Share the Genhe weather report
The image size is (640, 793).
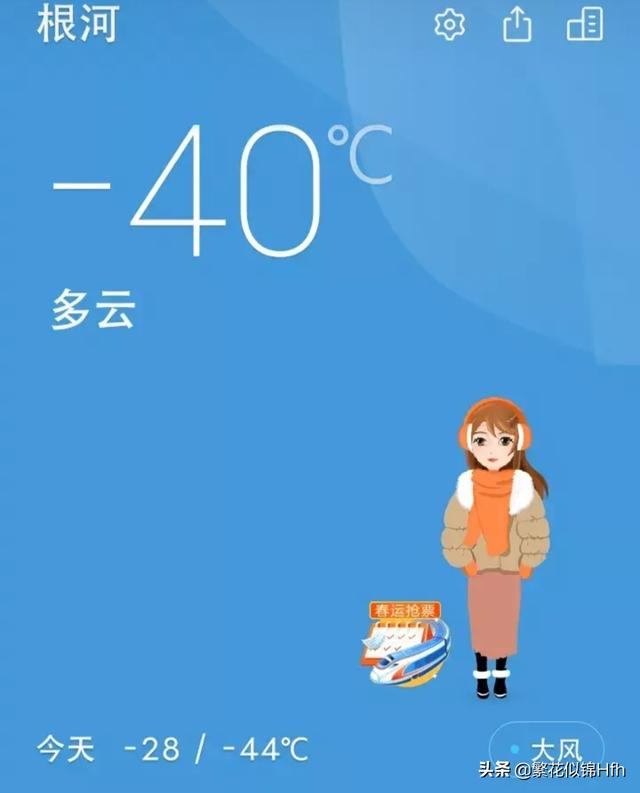pos(516,25)
